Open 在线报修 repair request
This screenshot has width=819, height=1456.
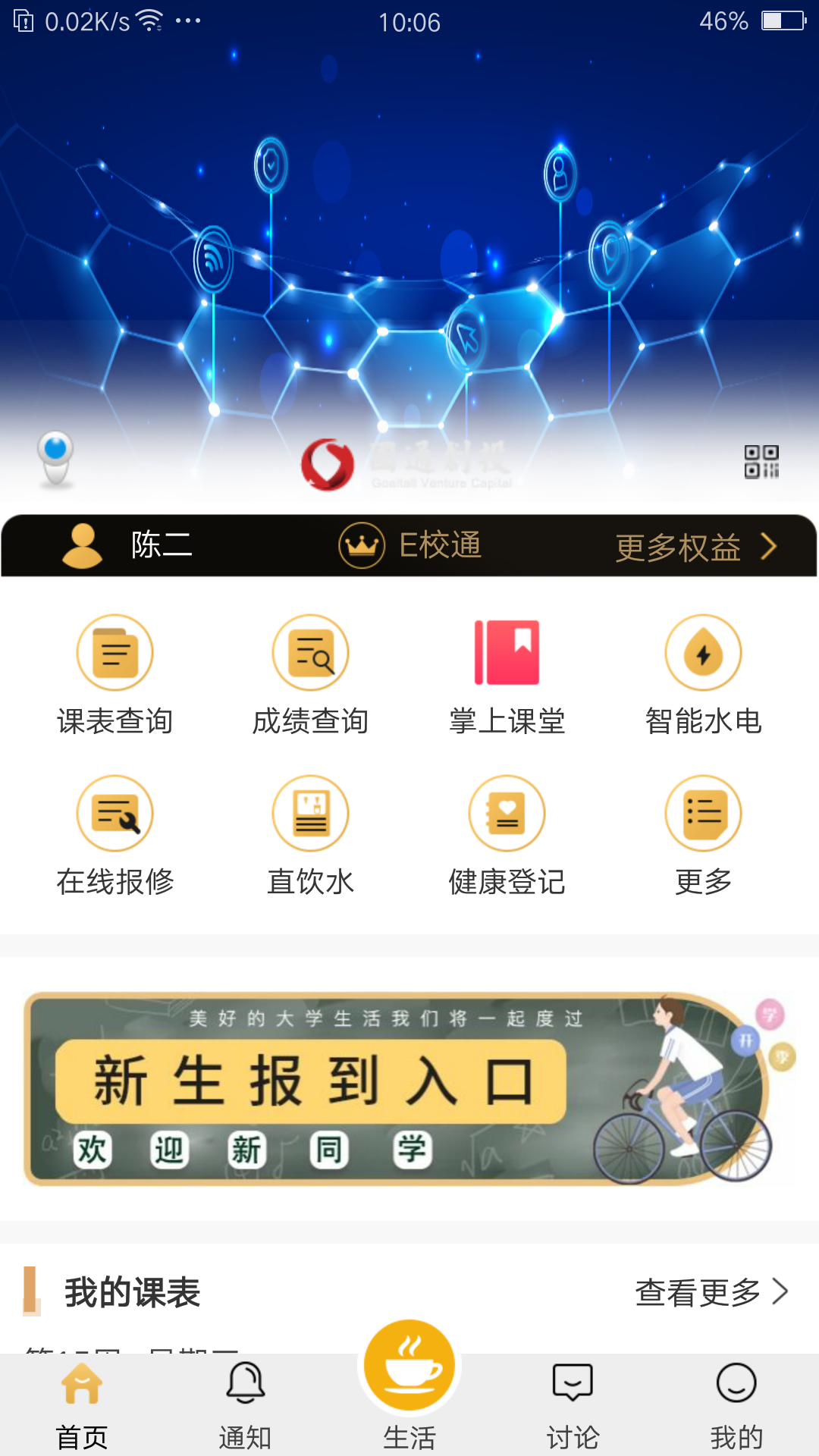point(115,836)
